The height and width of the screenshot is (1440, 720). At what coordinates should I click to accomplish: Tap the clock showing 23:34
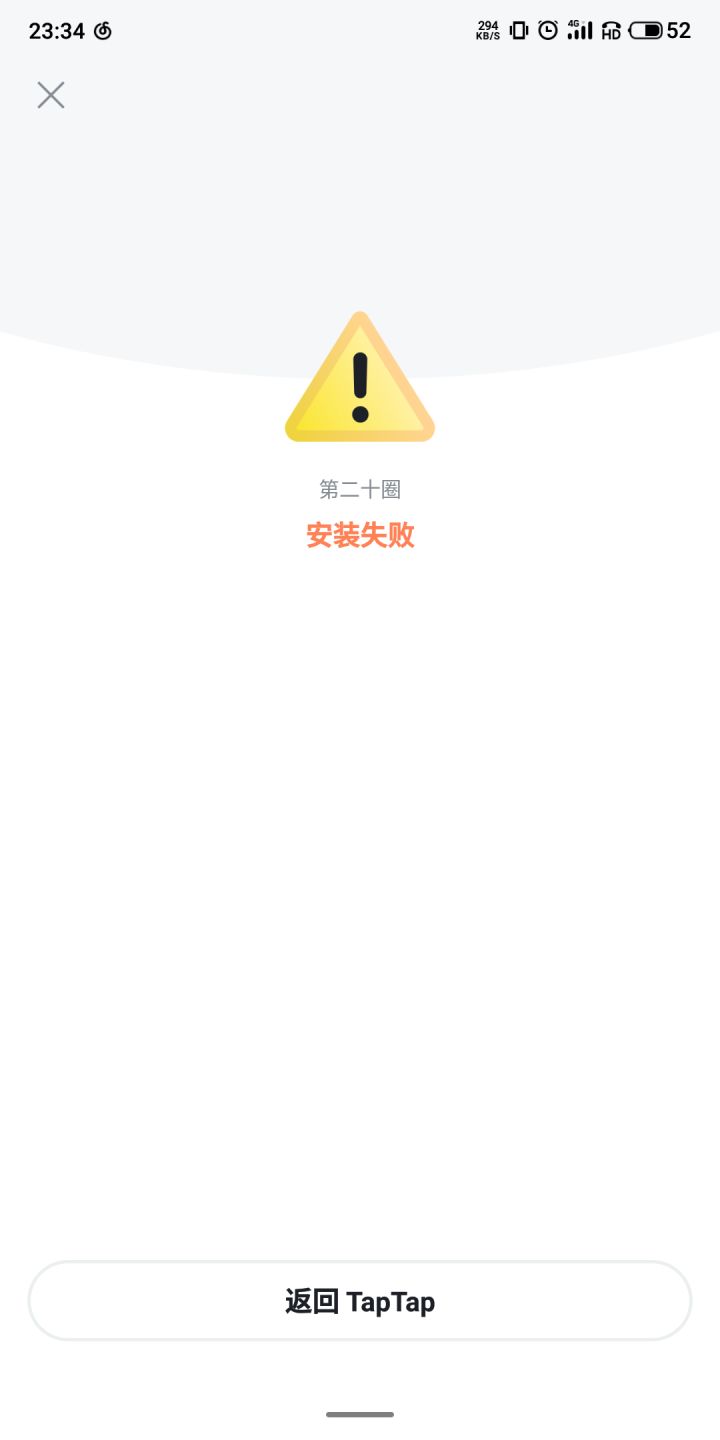click(x=55, y=31)
